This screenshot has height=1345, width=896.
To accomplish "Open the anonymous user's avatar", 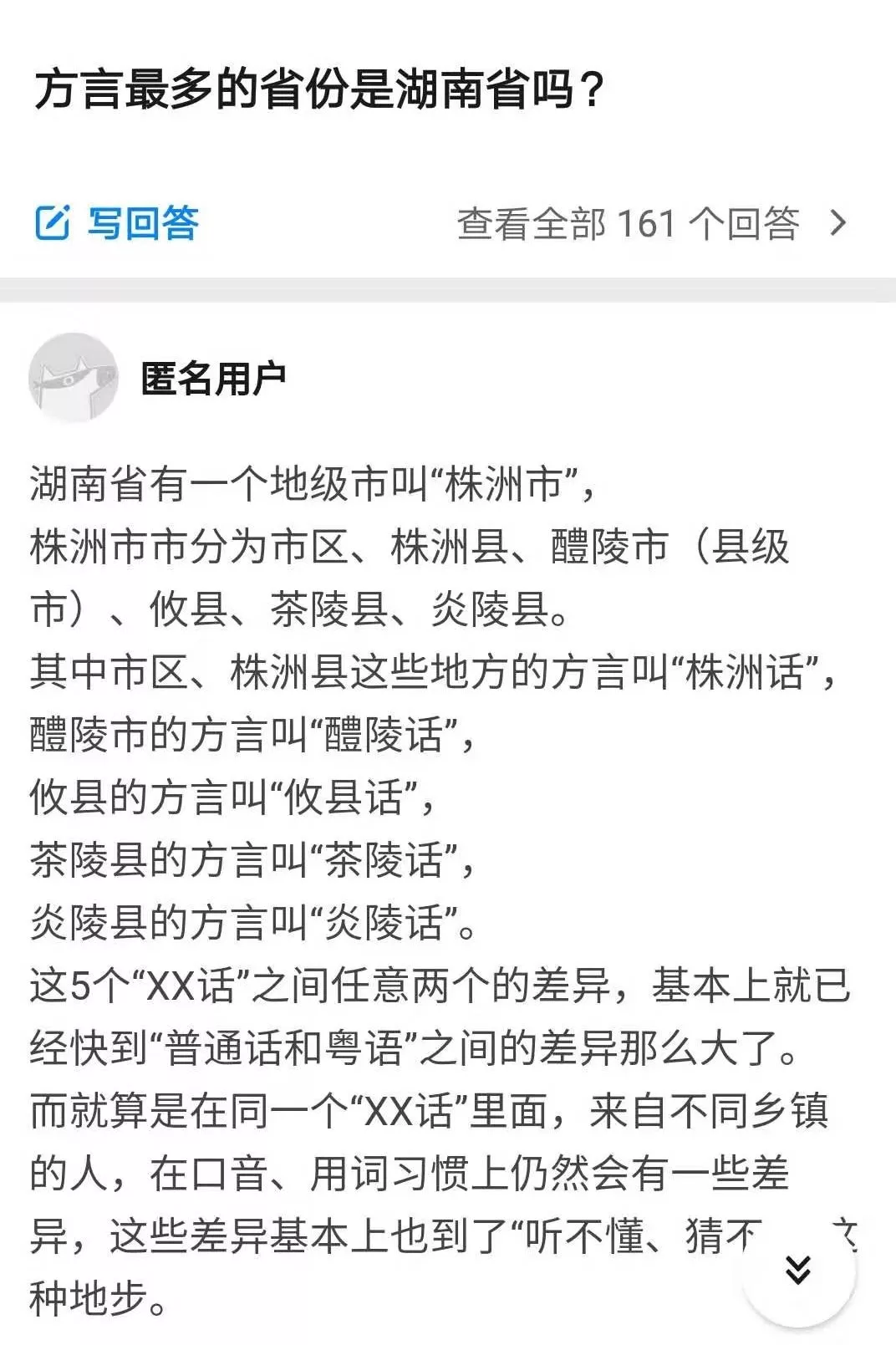I will point(74,378).
